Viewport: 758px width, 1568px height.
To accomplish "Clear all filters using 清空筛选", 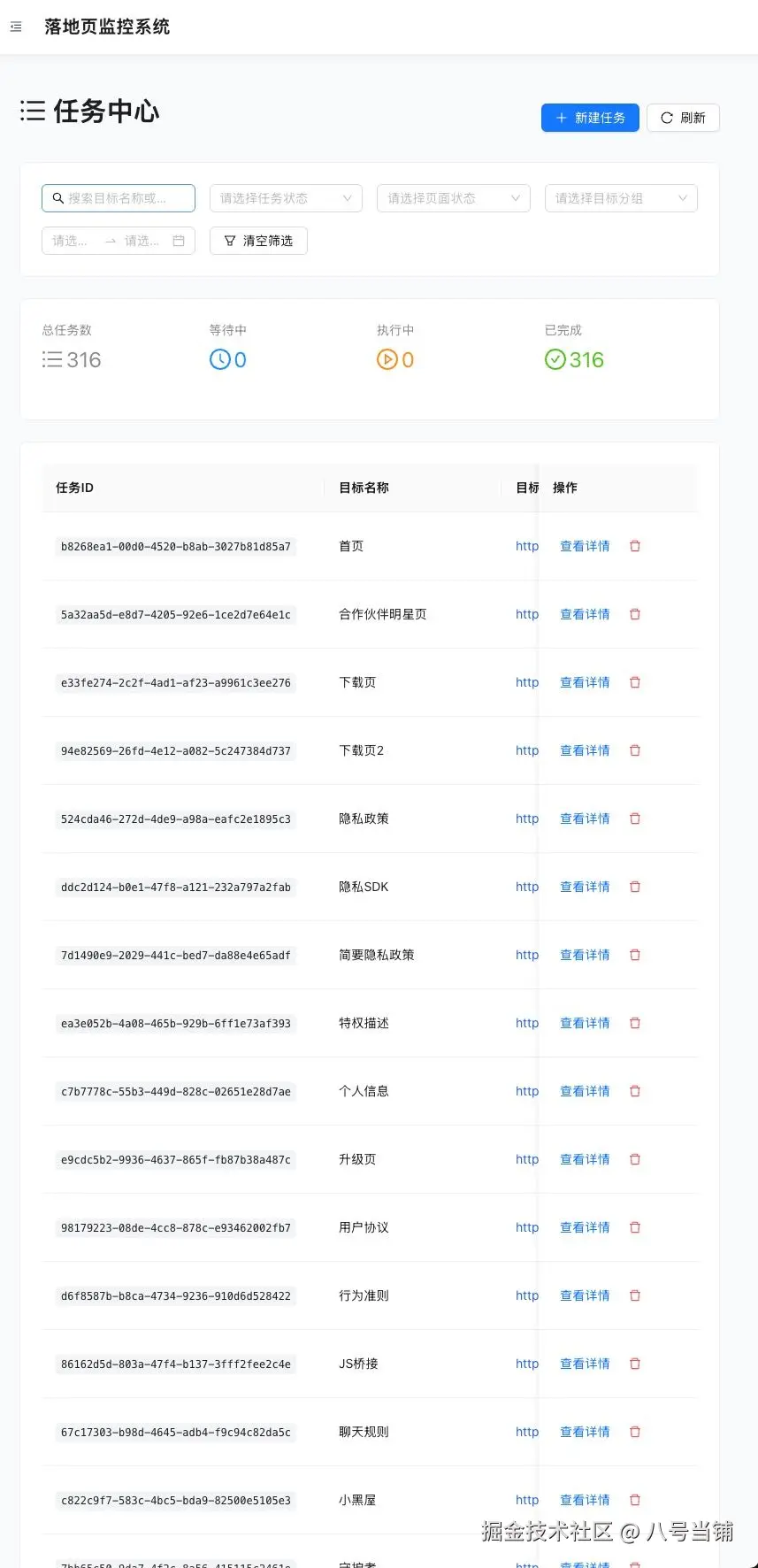I will (258, 240).
